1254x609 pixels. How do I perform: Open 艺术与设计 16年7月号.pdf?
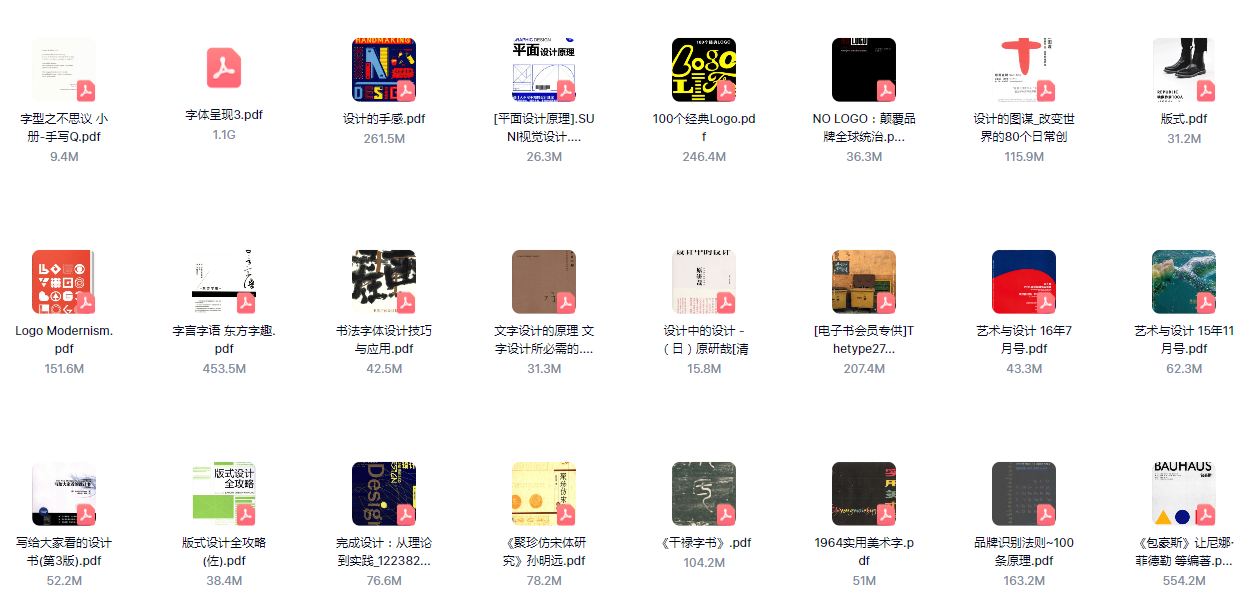pyautogui.click(x=1024, y=282)
